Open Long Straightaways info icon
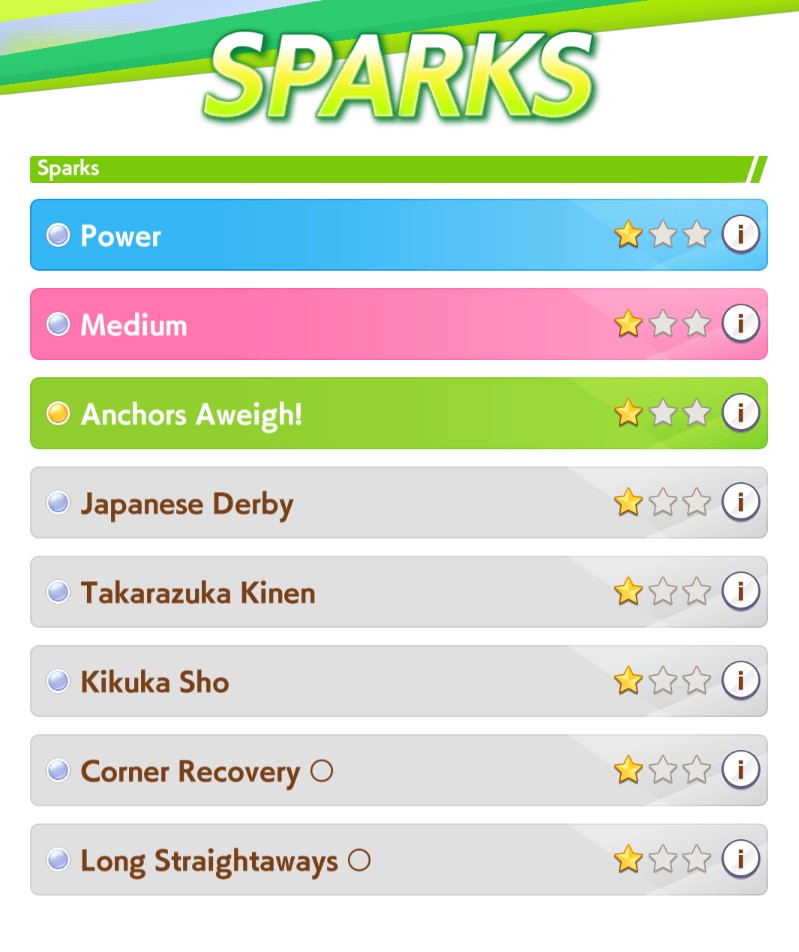This screenshot has width=799, height=952. pos(741,858)
